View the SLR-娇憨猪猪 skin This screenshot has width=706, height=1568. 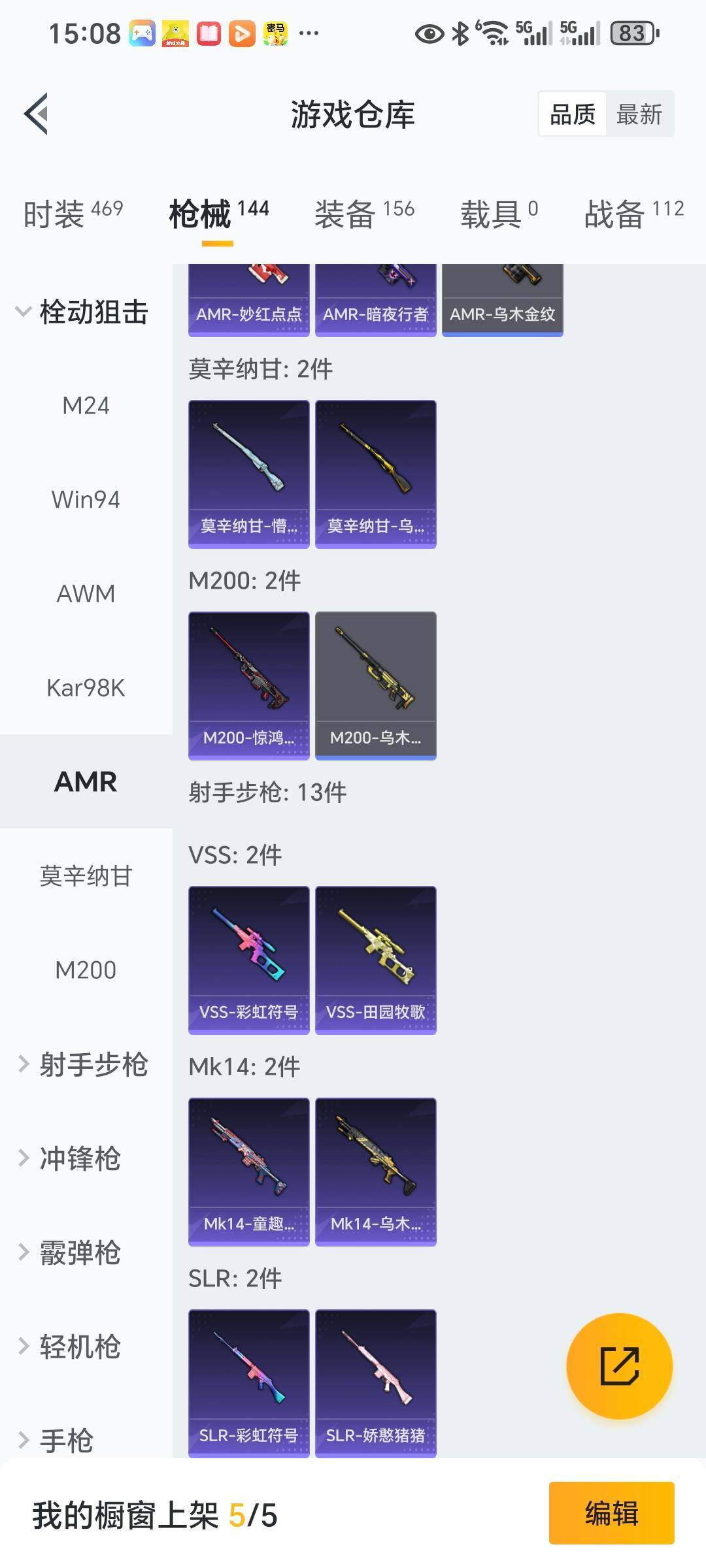[x=375, y=1383]
